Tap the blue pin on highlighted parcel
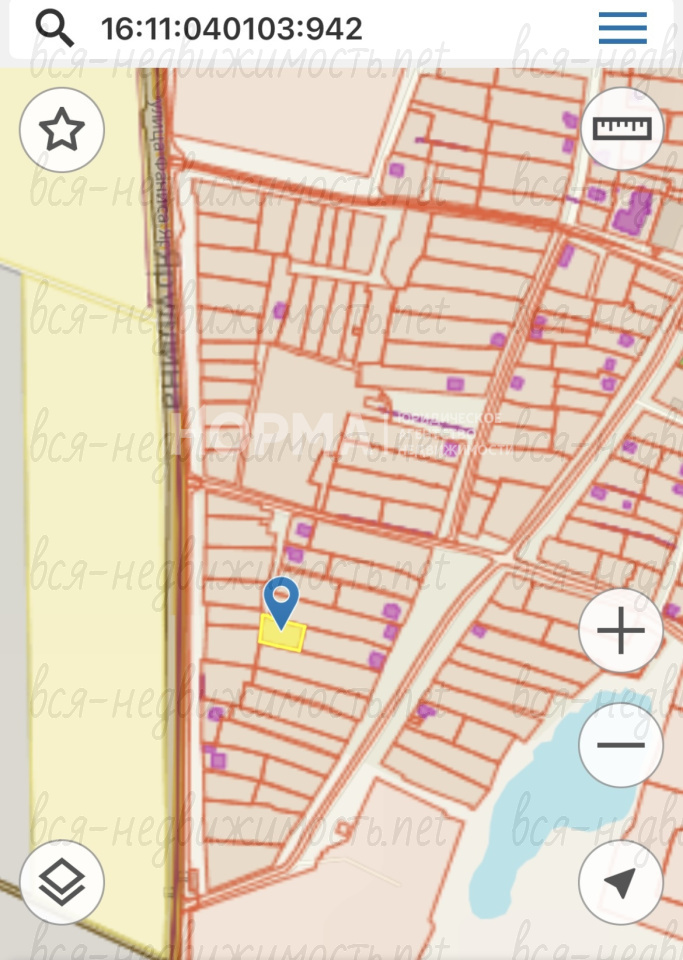Viewport: 683px width, 960px height. tap(281, 600)
